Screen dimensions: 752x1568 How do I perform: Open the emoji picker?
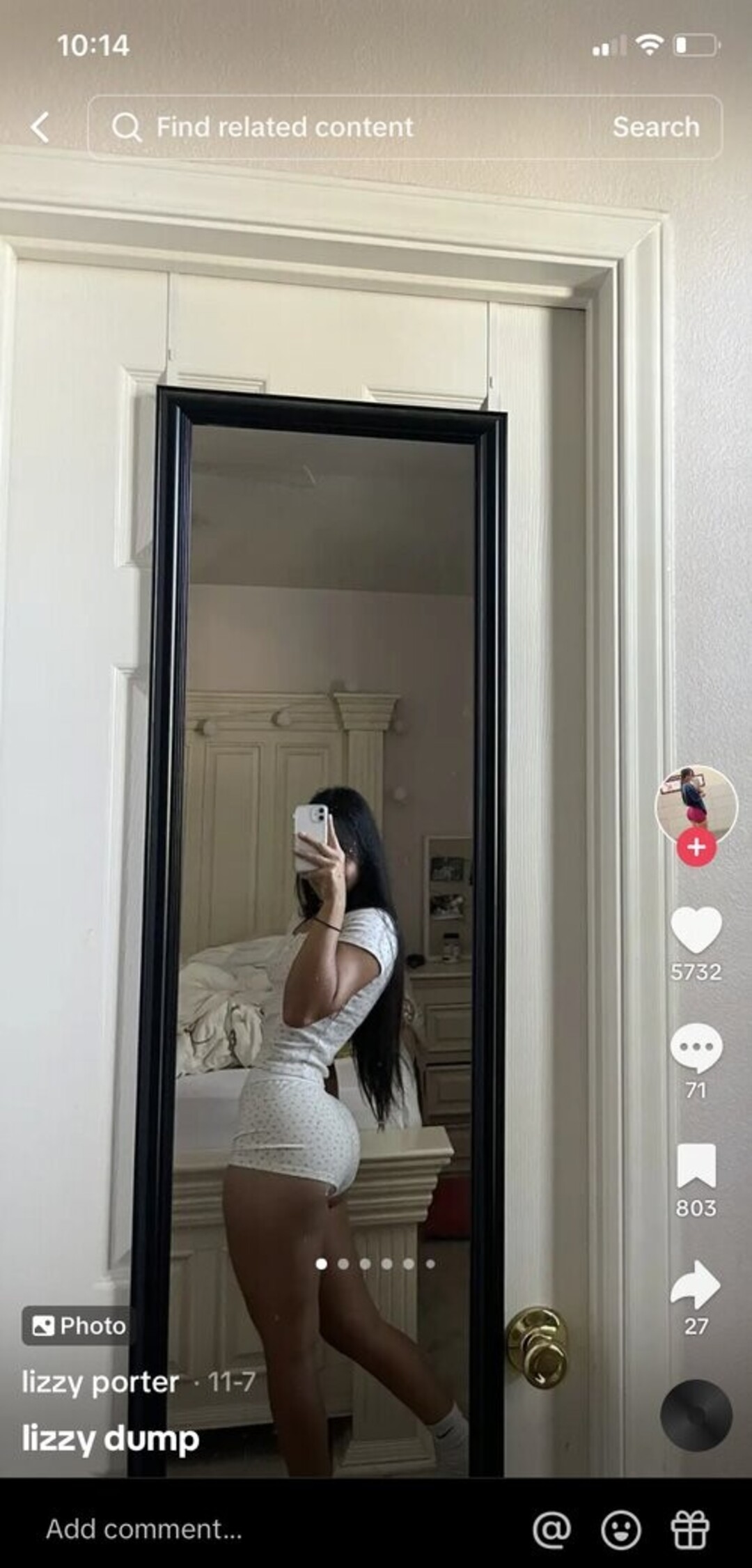[620, 1530]
